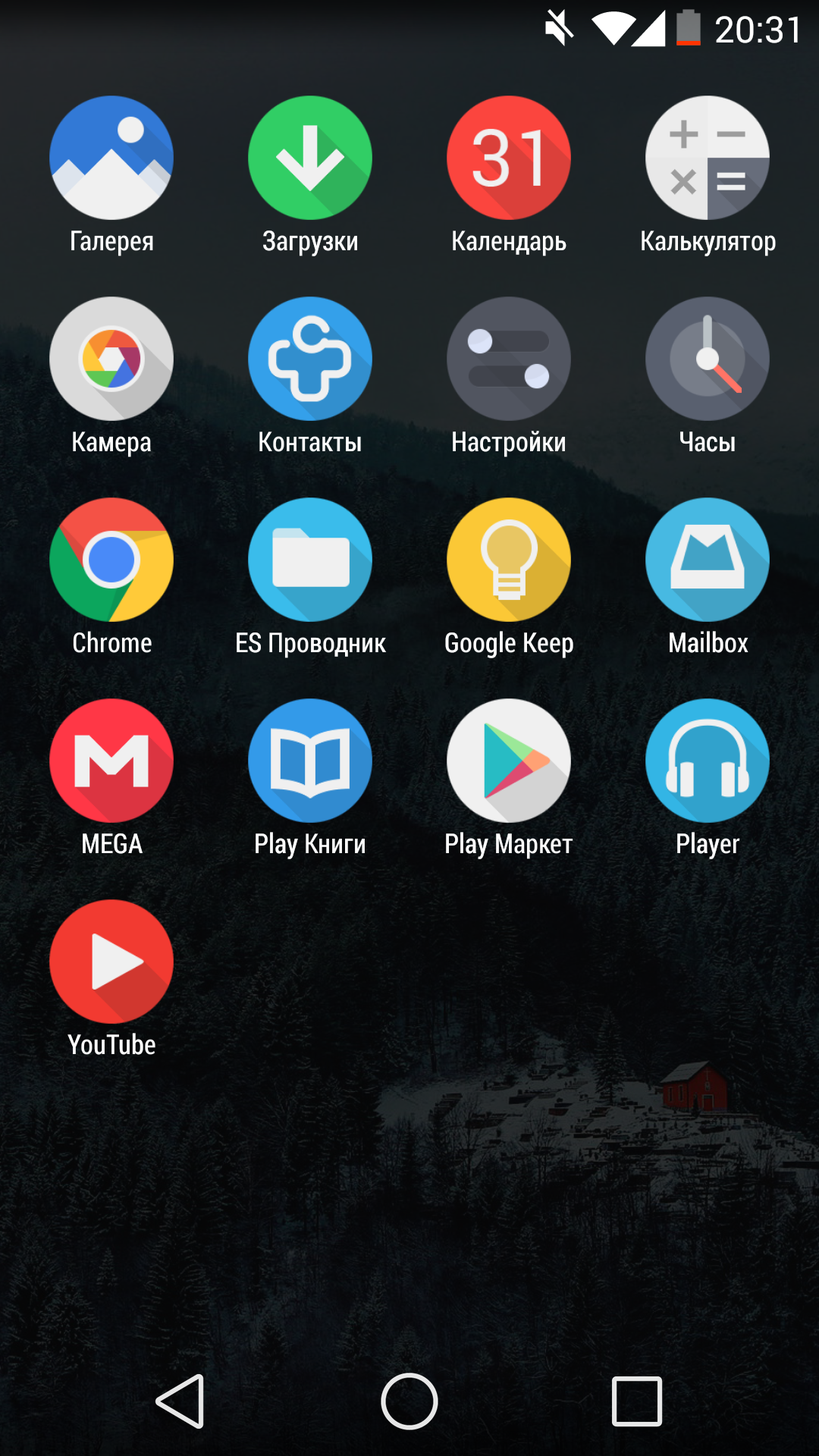Image resolution: width=819 pixels, height=1456 pixels.
Task: Tap the system back button
Action: pos(181,1401)
